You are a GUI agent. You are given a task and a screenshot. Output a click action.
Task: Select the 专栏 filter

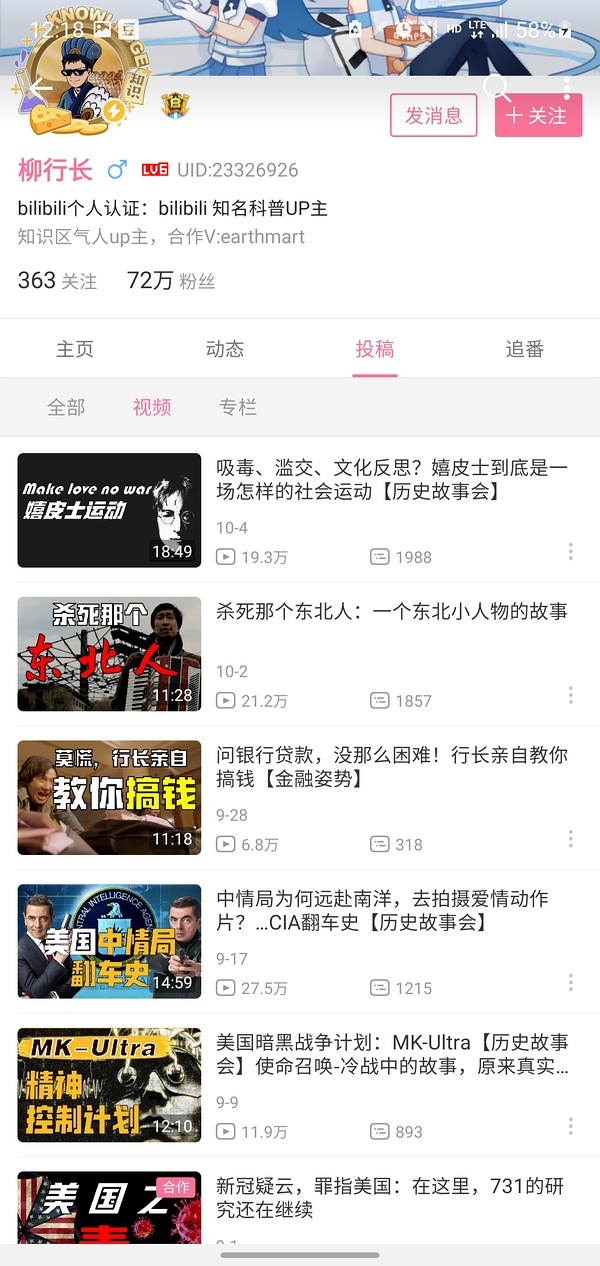click(238, 407)
